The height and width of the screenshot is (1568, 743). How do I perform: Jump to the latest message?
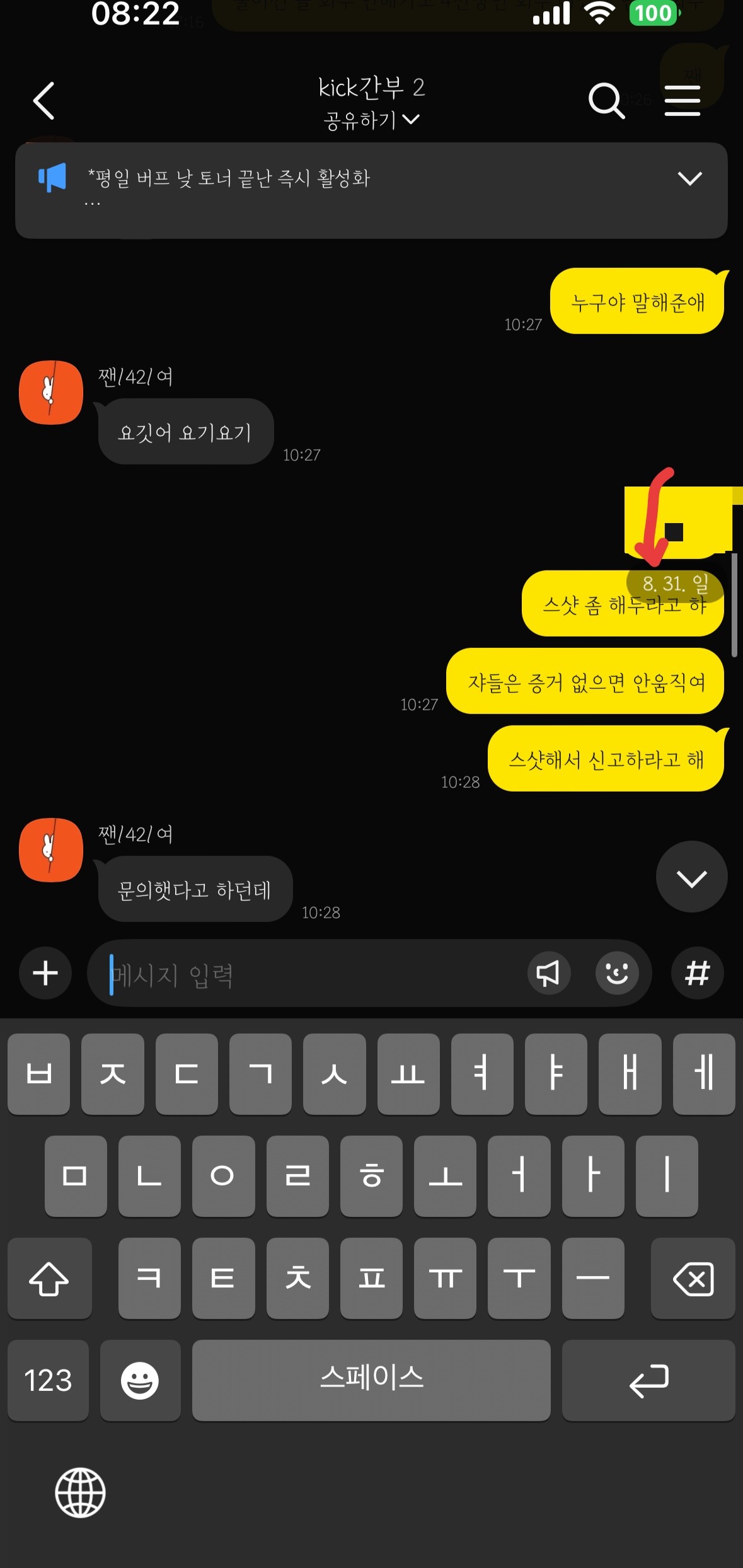tap(691, 877)
